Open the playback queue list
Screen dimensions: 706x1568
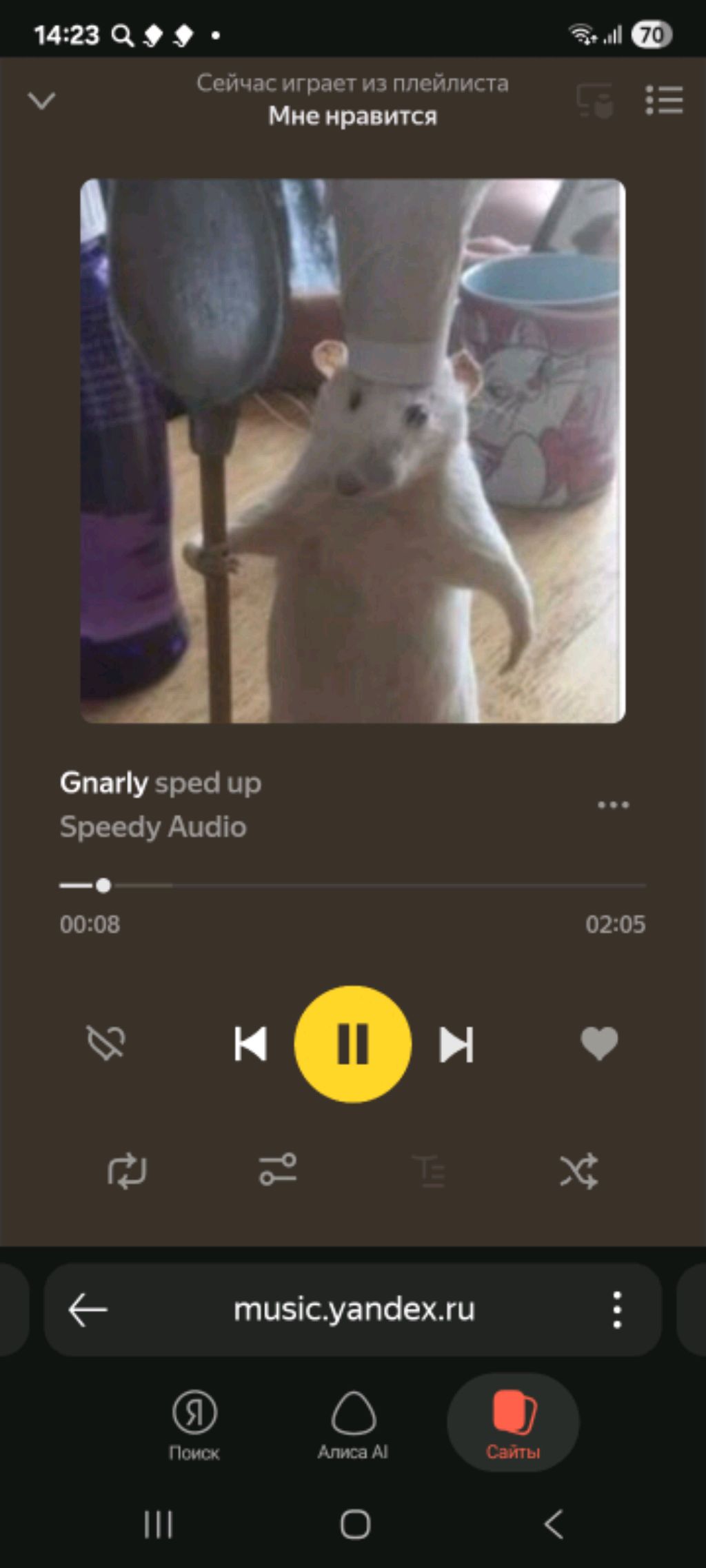click(x=664, y=101)
